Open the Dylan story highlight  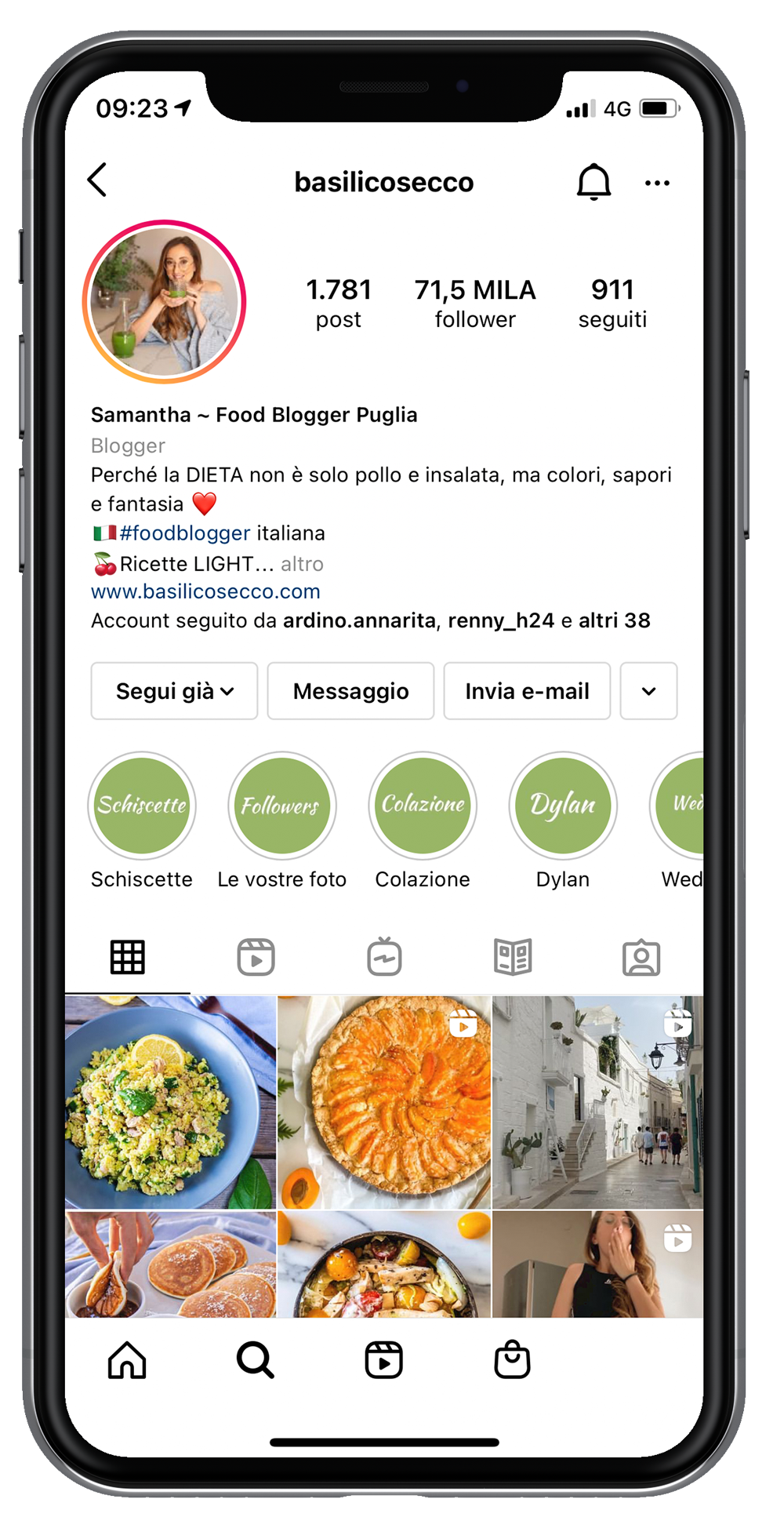click(x=563, y=806)
